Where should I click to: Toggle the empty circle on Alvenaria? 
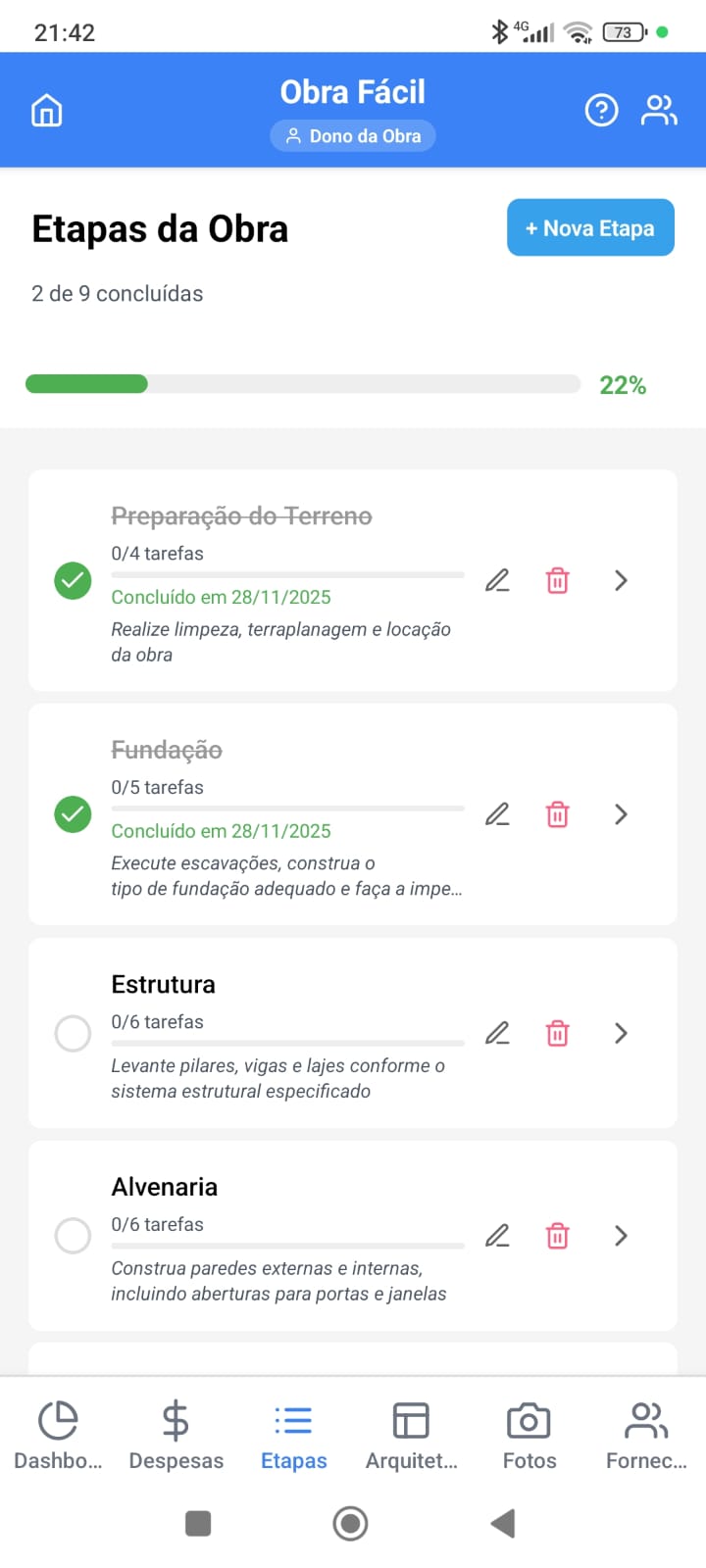point(73,1236)
